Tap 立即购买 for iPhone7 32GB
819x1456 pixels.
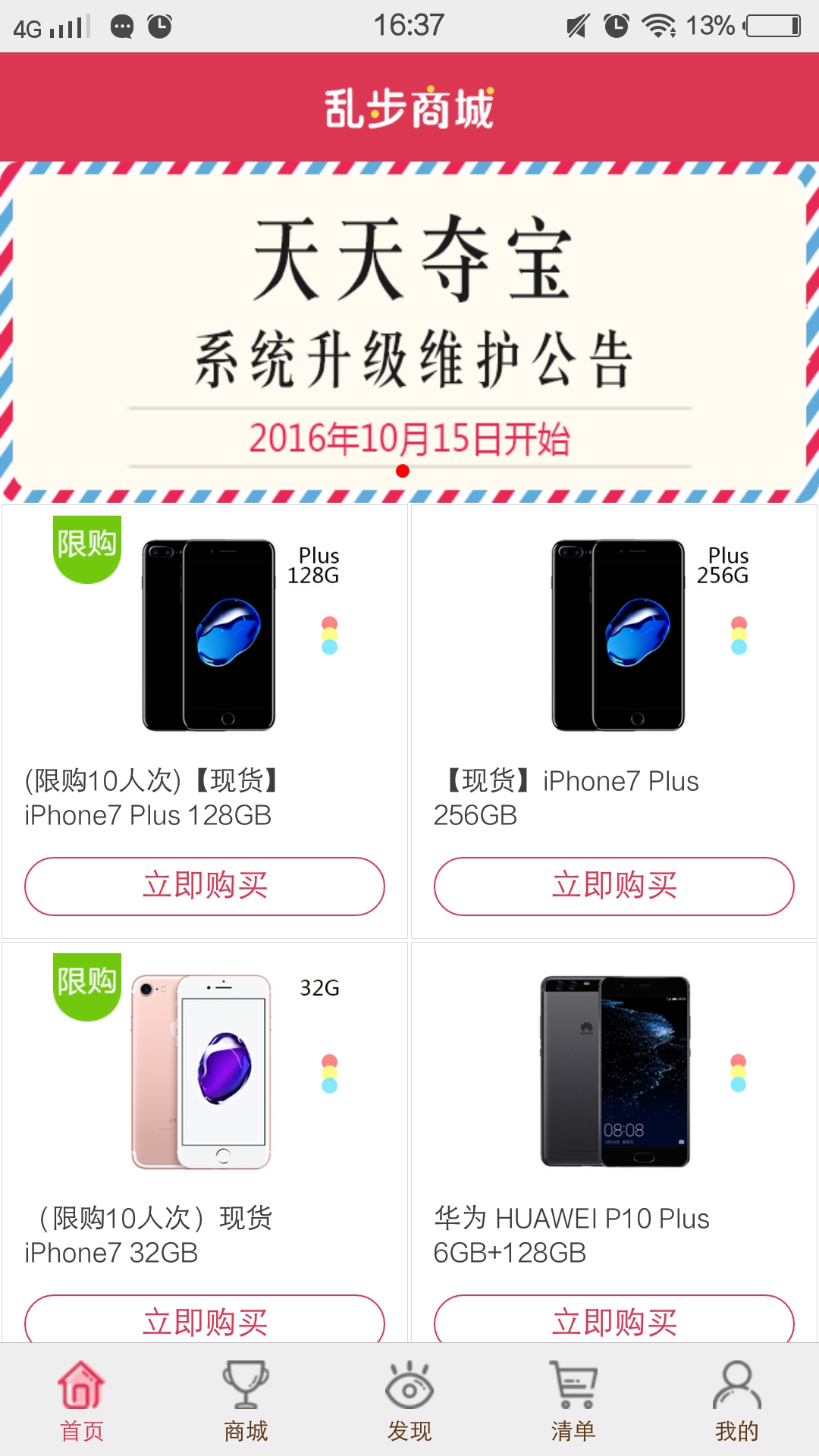coord(205,1321)
